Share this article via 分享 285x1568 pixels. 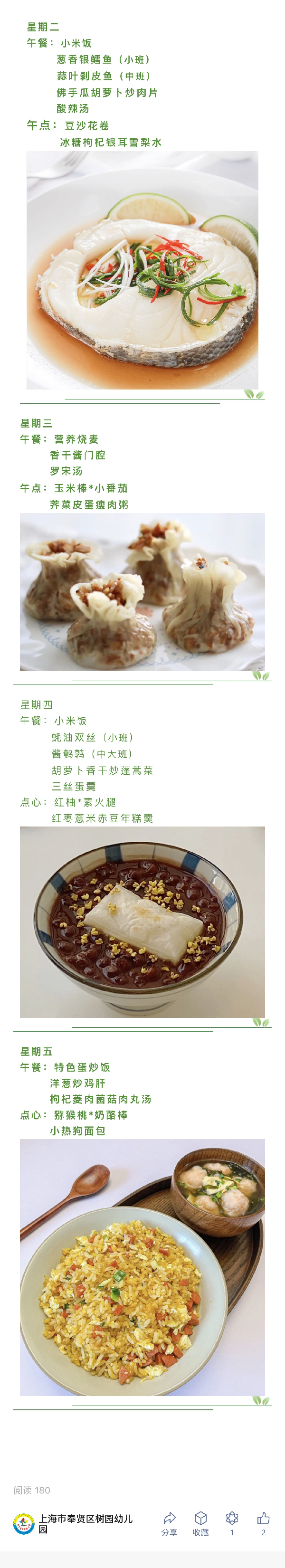[170, 1523]
